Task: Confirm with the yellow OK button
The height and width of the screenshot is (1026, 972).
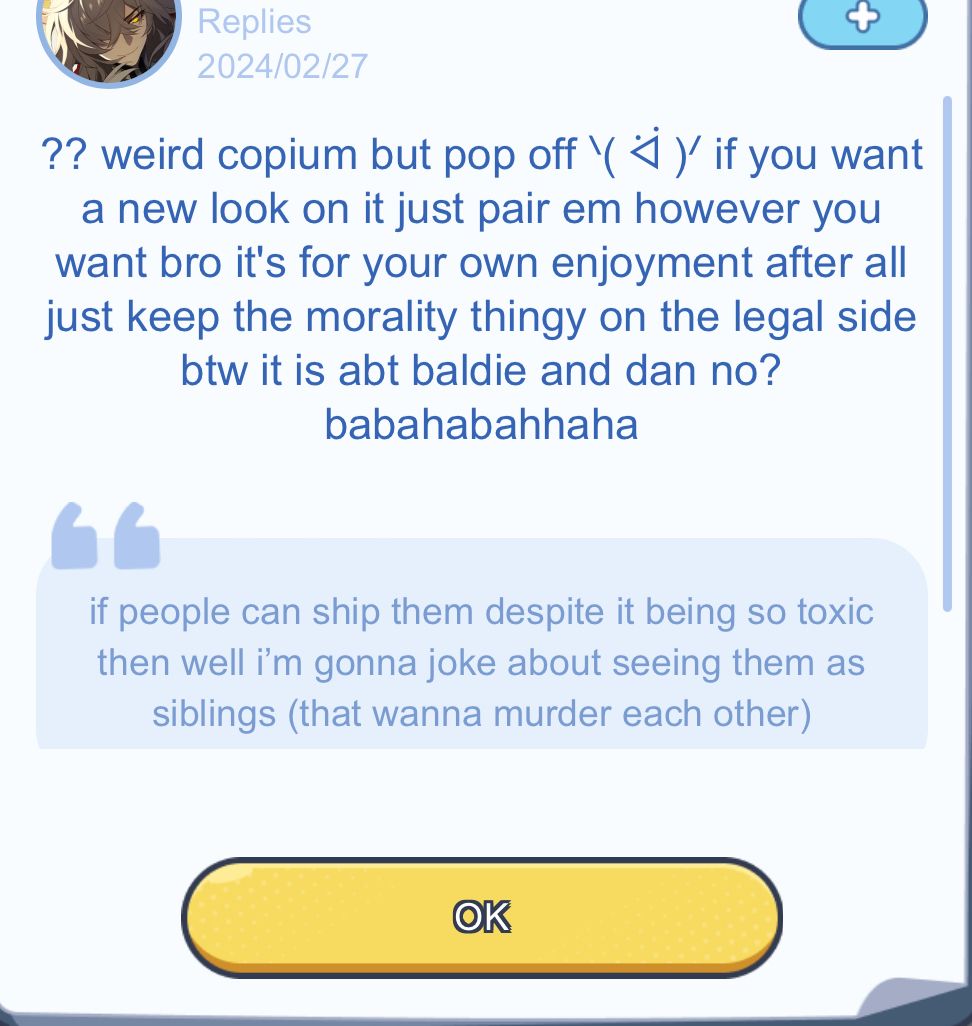Action: point(481,916)
